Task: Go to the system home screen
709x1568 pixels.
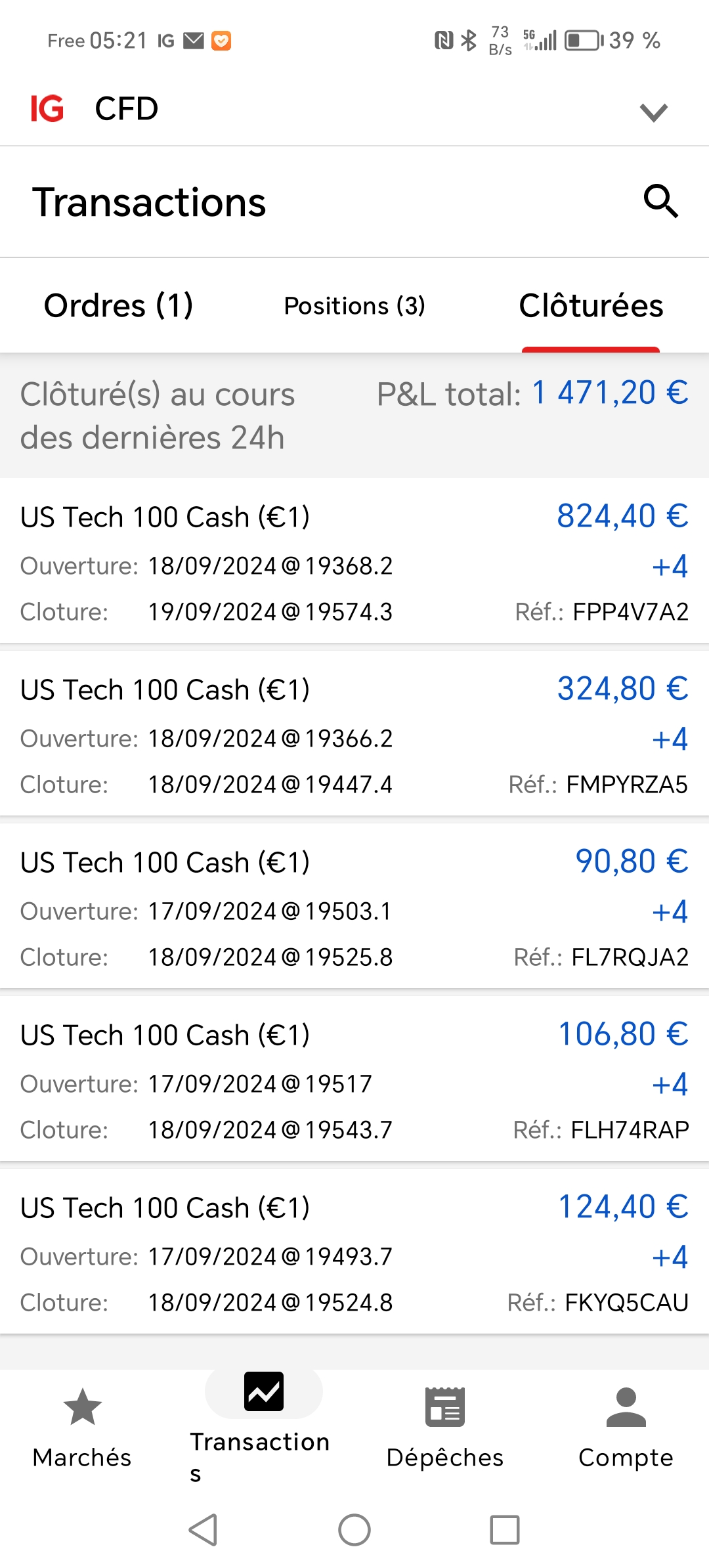Action: [x=354, y=1530]
